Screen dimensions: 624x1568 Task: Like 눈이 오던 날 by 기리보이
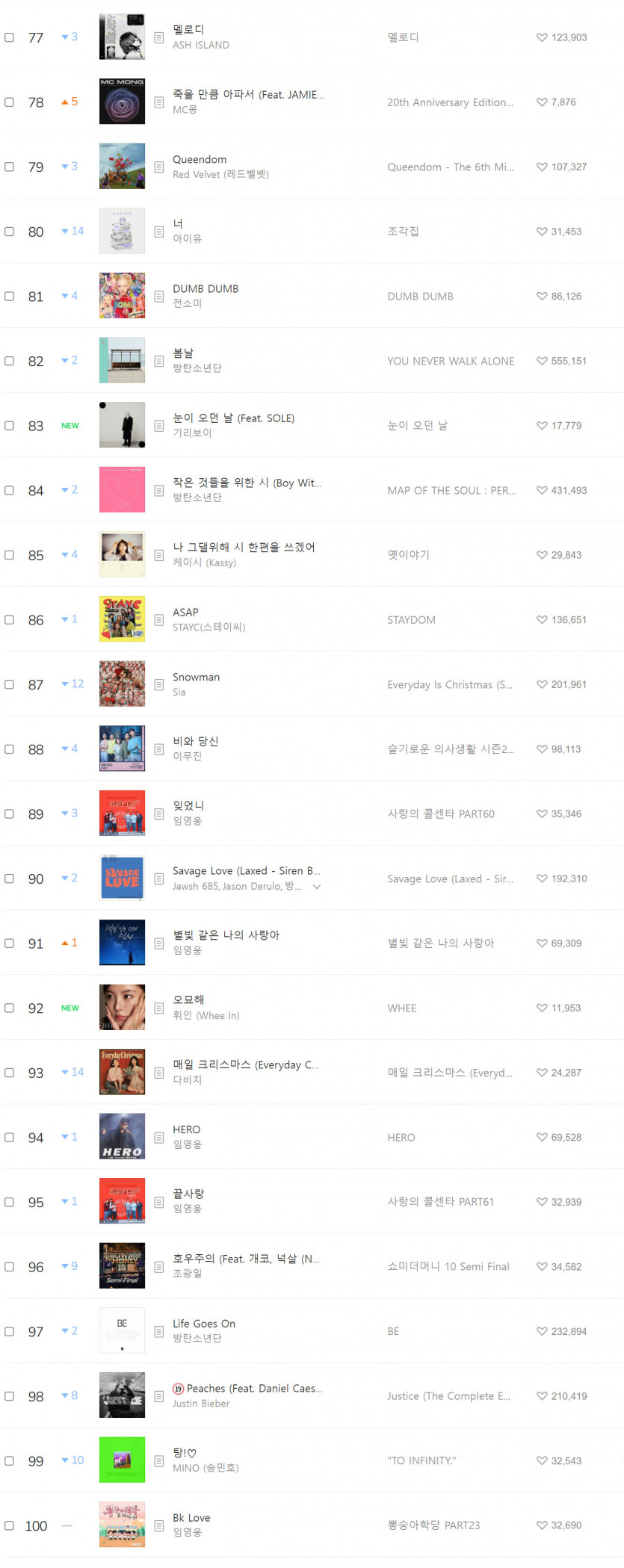(x=542, y=426)
